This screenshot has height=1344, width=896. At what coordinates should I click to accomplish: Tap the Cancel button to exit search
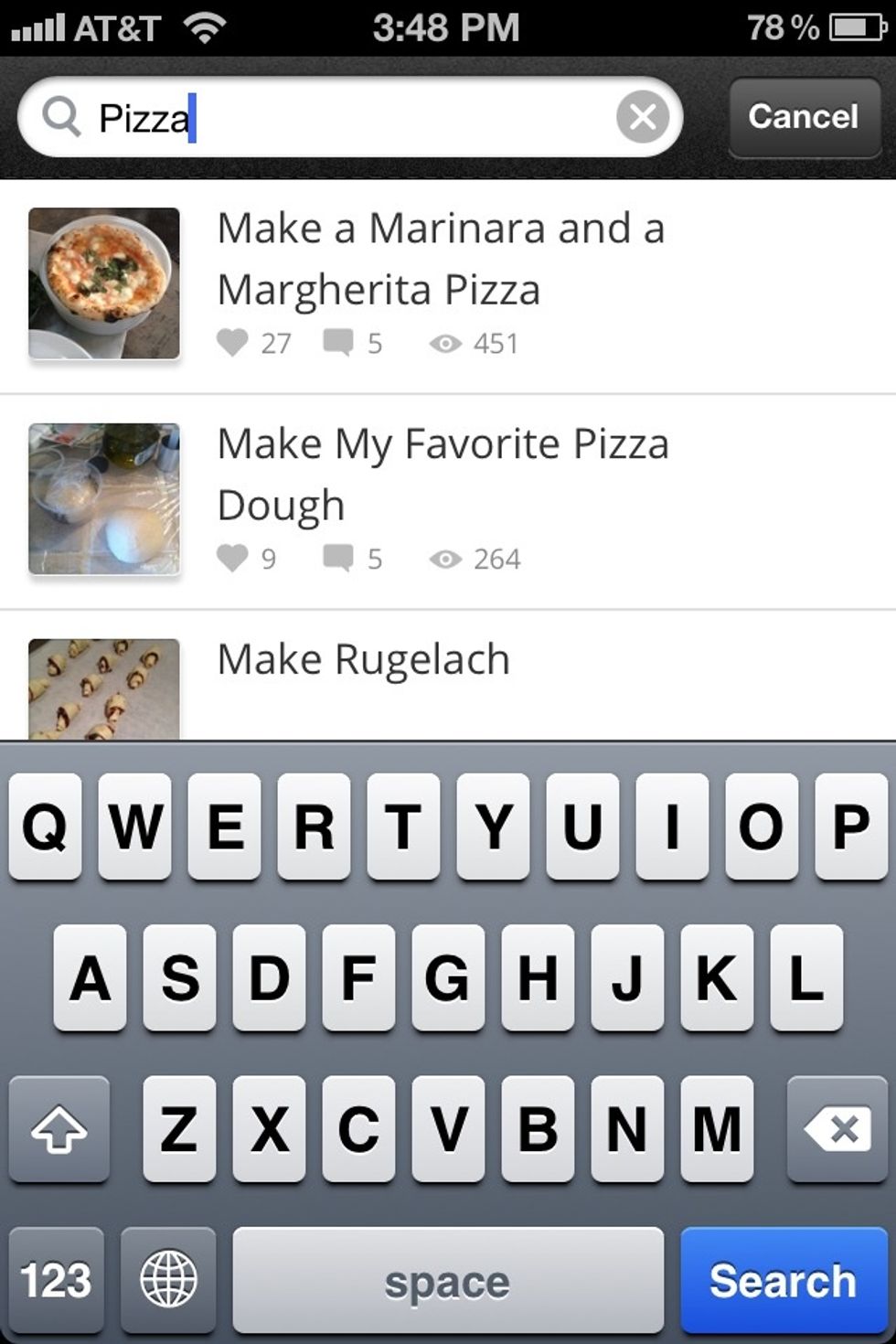tap(804, 117)
